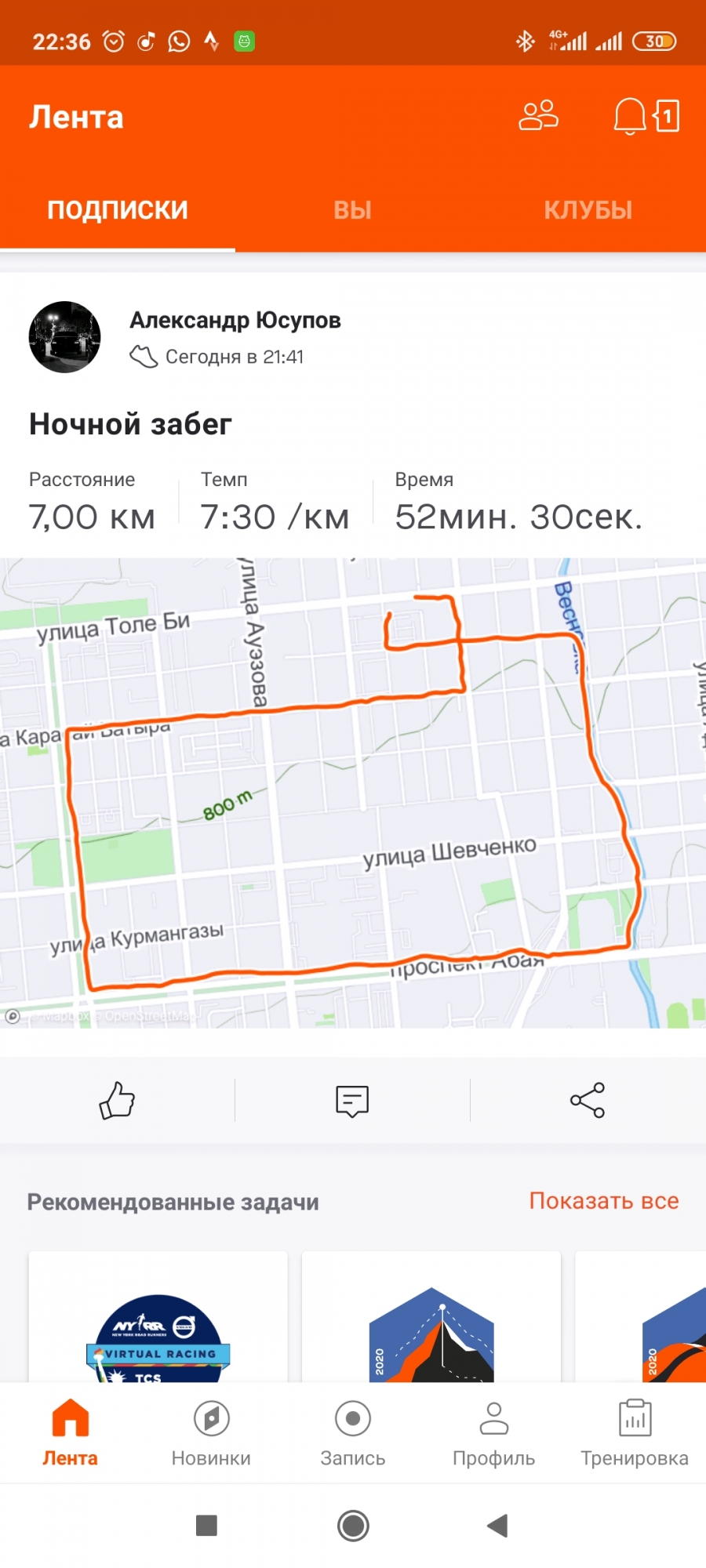Image resolution: width=706 pixels, height=1568 pixels.
Task: Open the find friends icon
Action: point(538,116)
